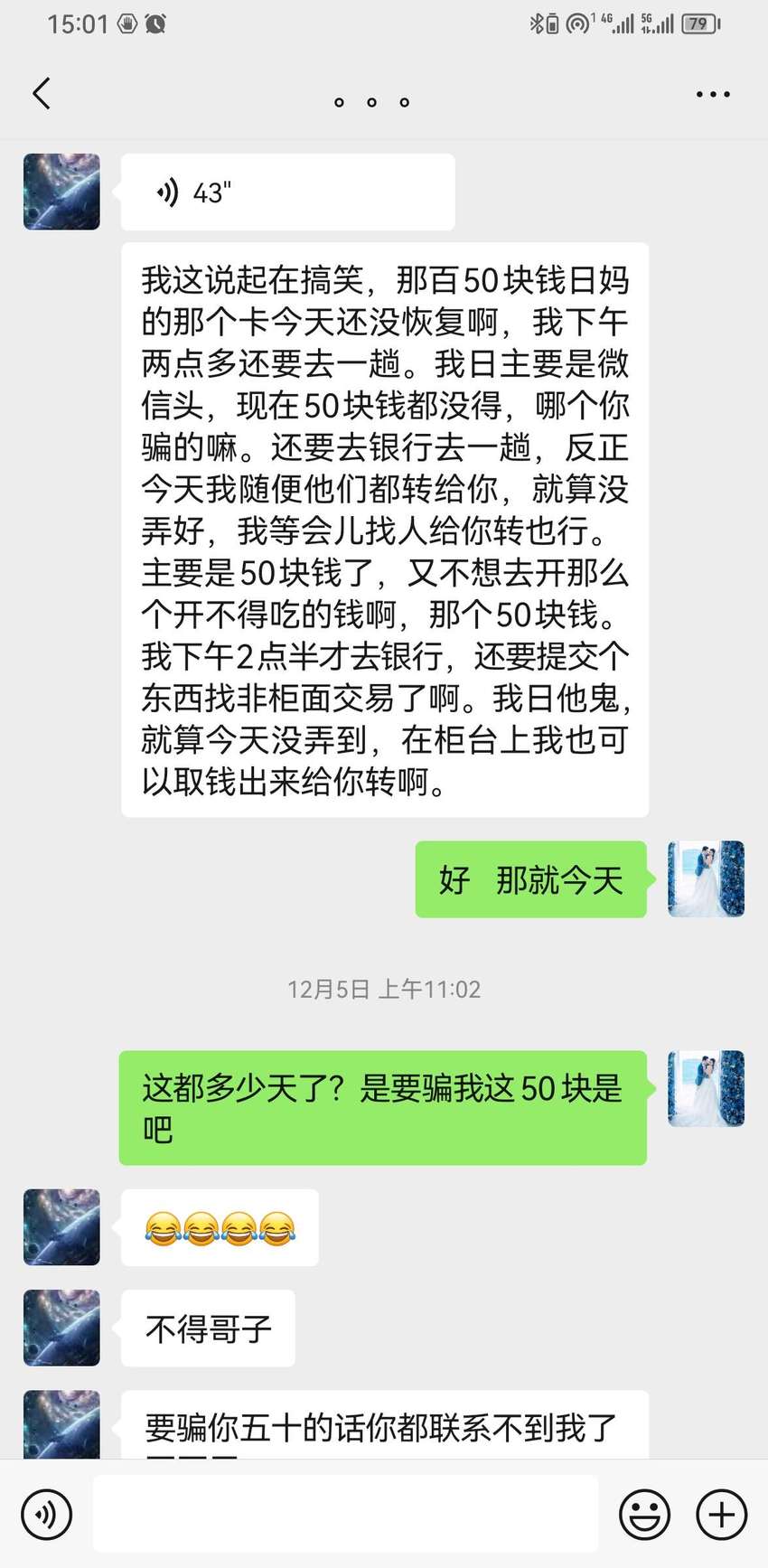Open the emoji sticker panel
This screenshot has width=768, height=1568.
[x=644, y=1514]
